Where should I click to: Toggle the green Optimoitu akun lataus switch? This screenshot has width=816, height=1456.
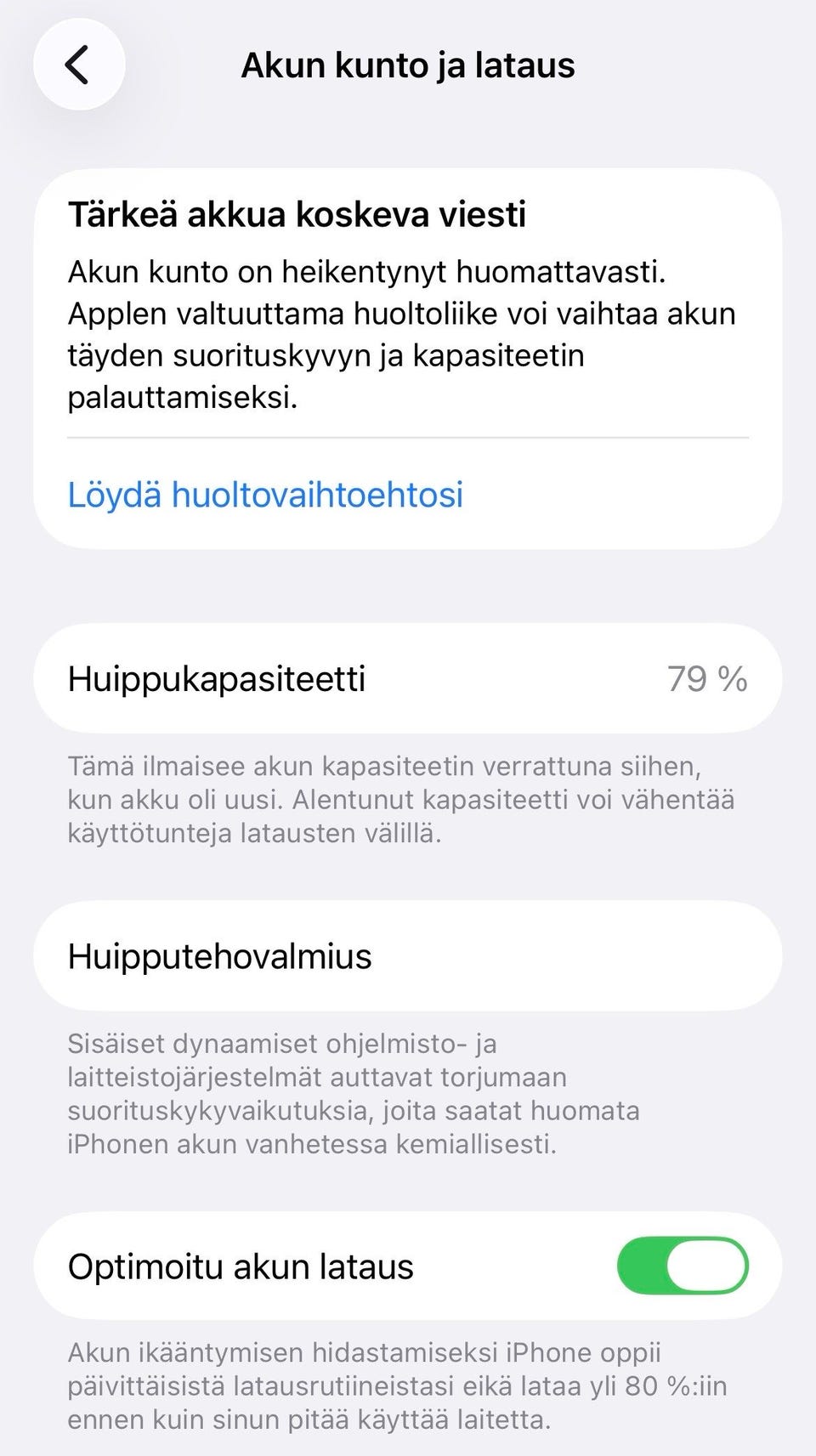pos(683,1266)
